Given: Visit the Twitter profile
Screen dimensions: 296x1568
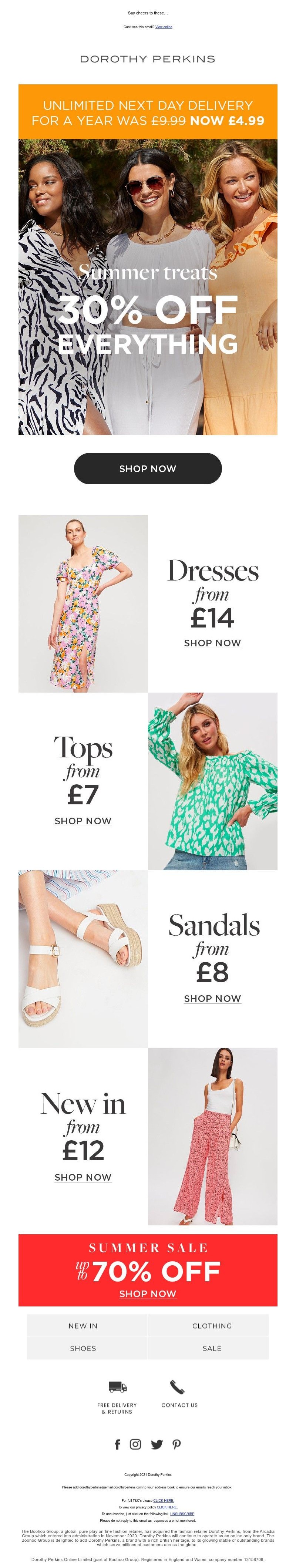Looking at the screenshot, I should (157, 1444).
